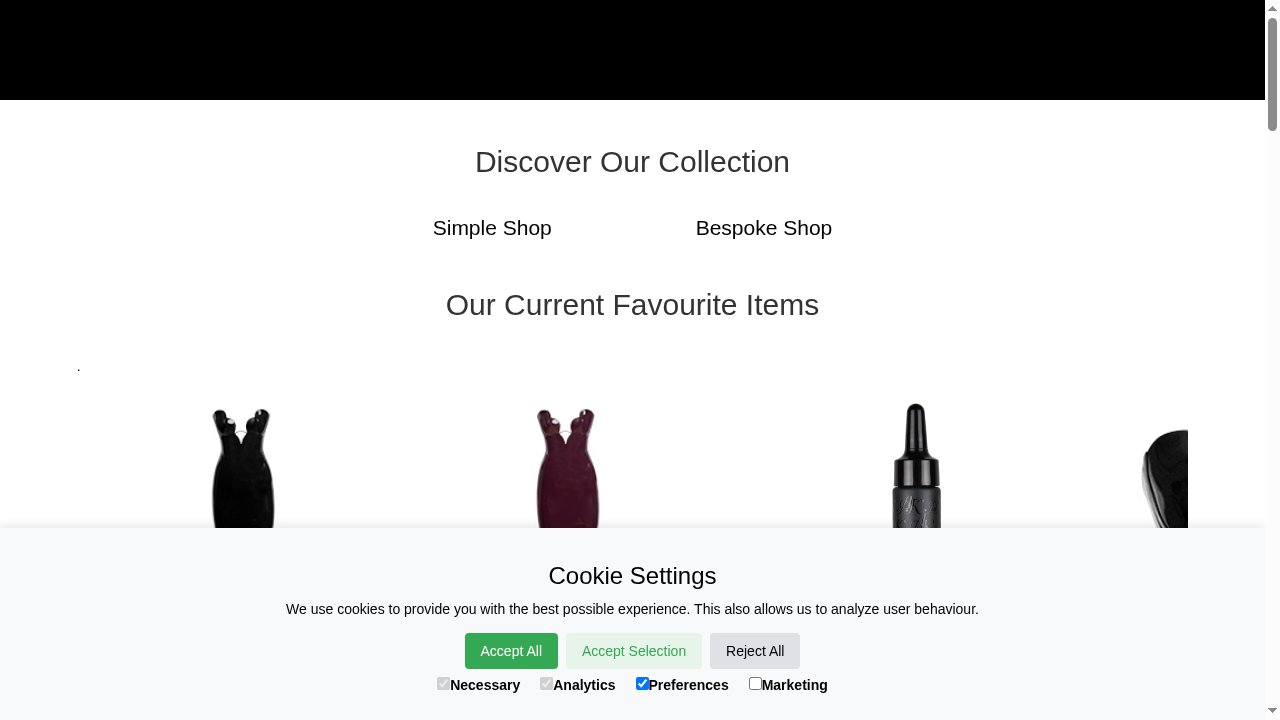The height and width of the screenshot is (720, 1280).
Task: Enable the Marketing cookie checkbox
Action: [x=755, y=684]
